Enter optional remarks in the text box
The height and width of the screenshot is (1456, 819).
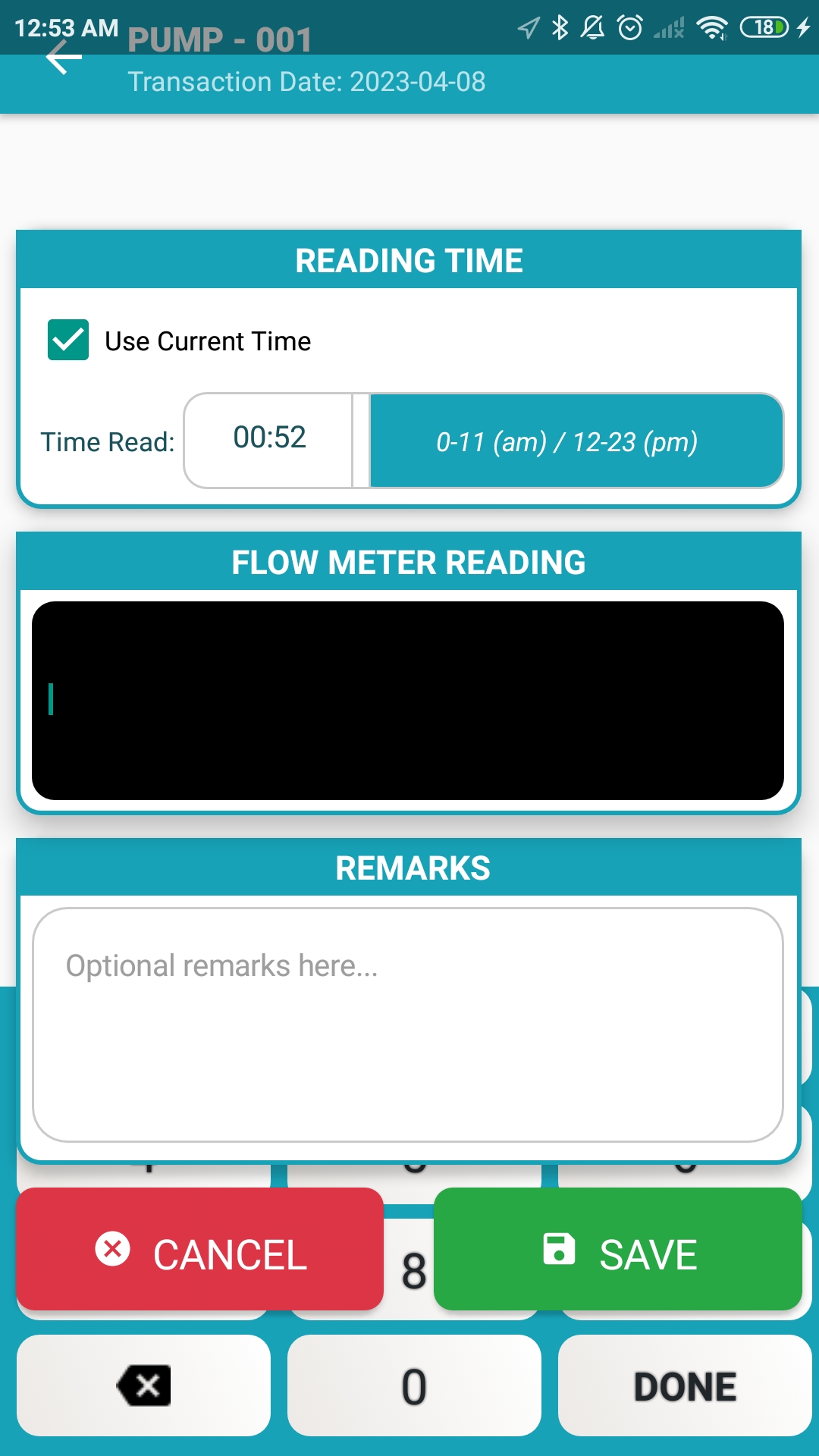click(x=408, y=1024)
